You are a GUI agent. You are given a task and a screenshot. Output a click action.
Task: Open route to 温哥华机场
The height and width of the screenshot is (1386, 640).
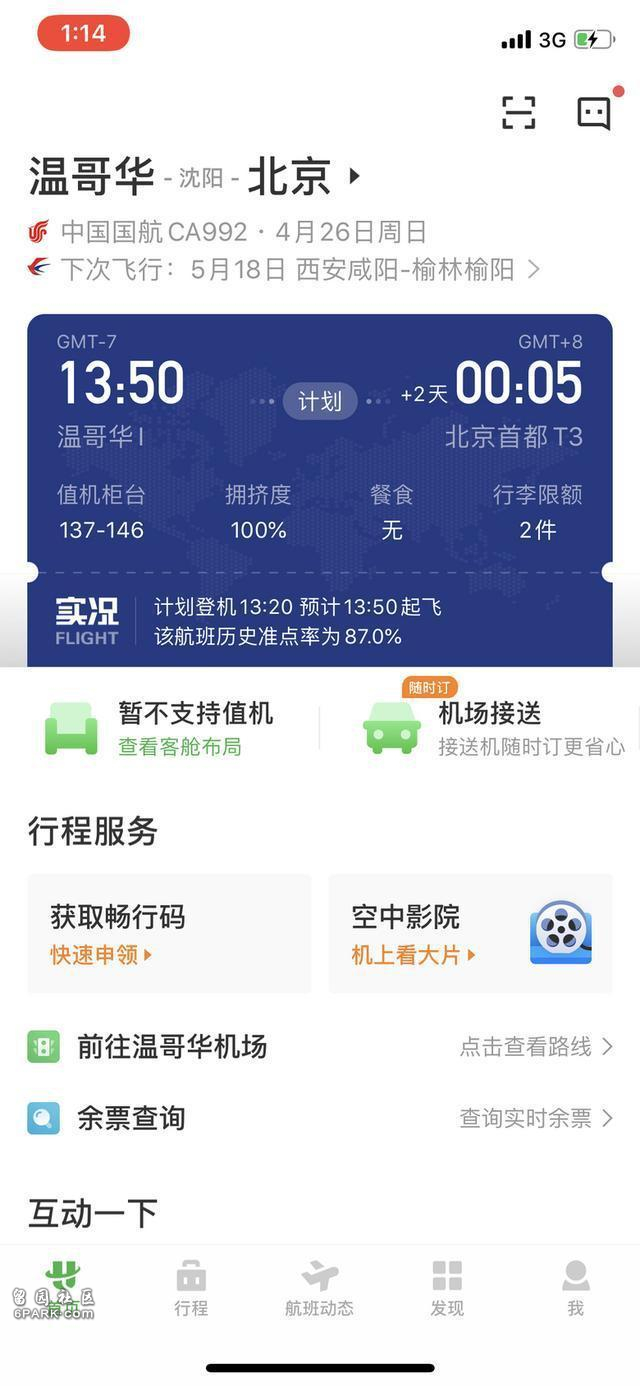click(319, 1047)
